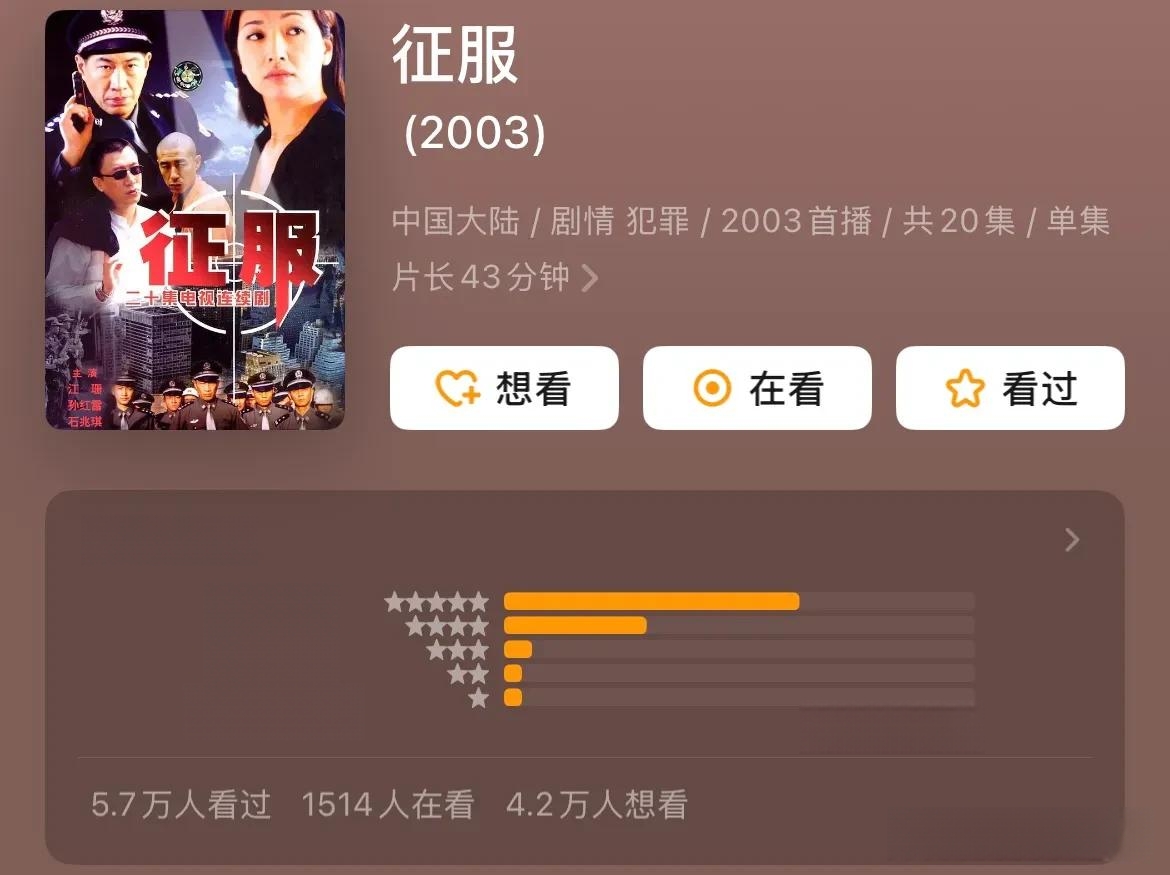Expand the show details after 片长43分钟

click(590, 277)
